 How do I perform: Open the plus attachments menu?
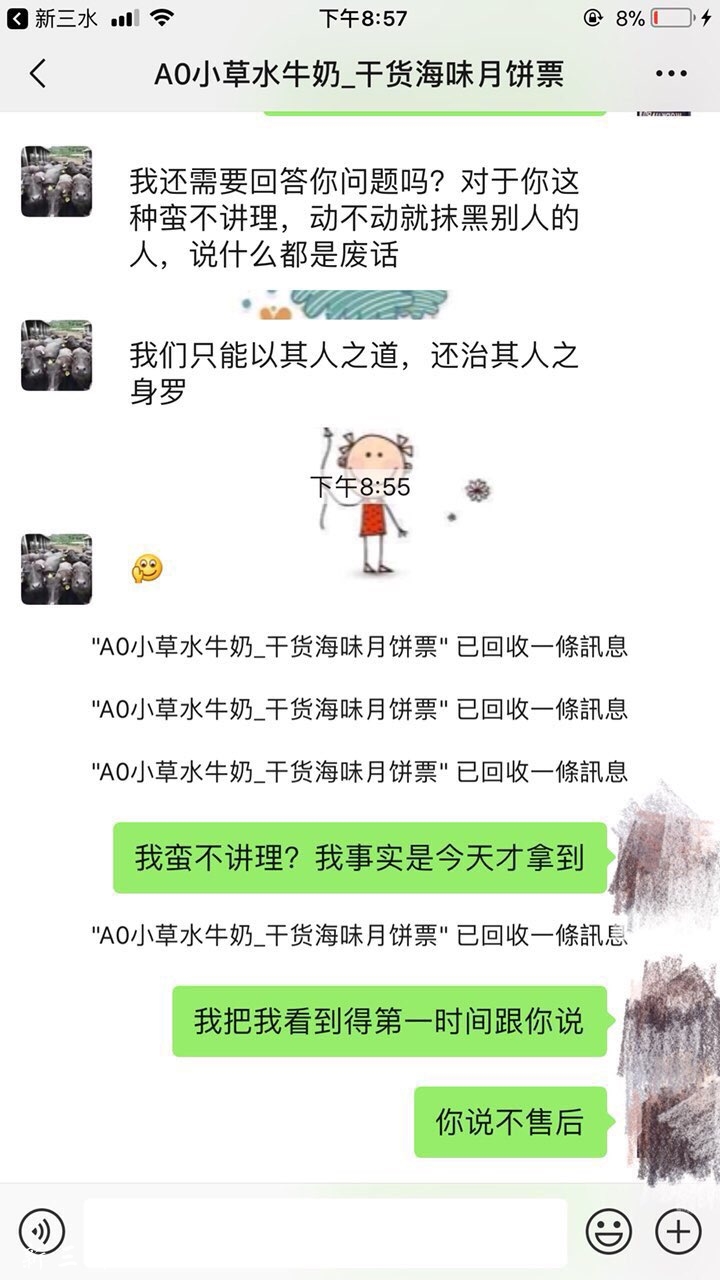[x=678, y=1230]
